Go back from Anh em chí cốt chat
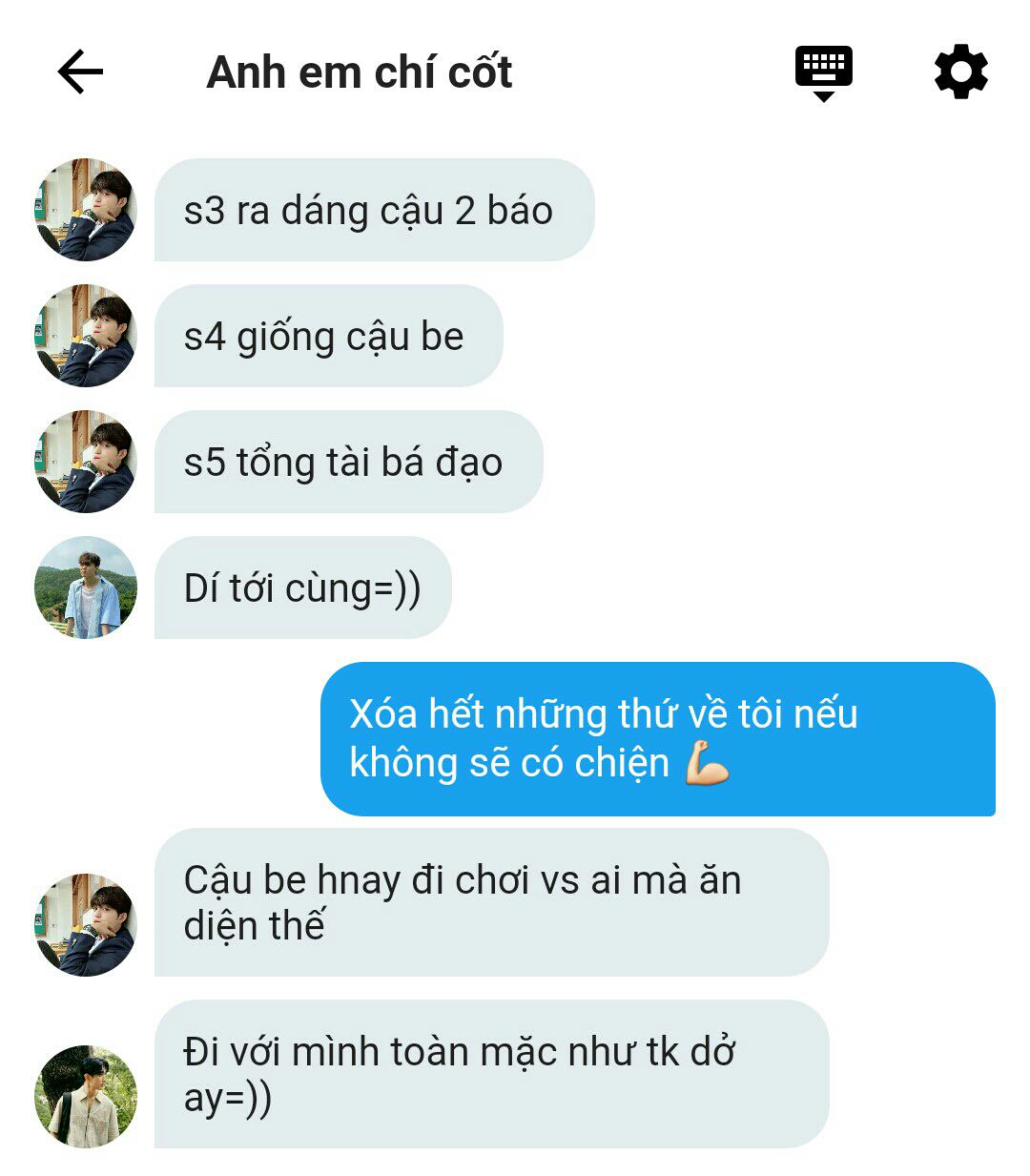 click(x=80, y=72)
